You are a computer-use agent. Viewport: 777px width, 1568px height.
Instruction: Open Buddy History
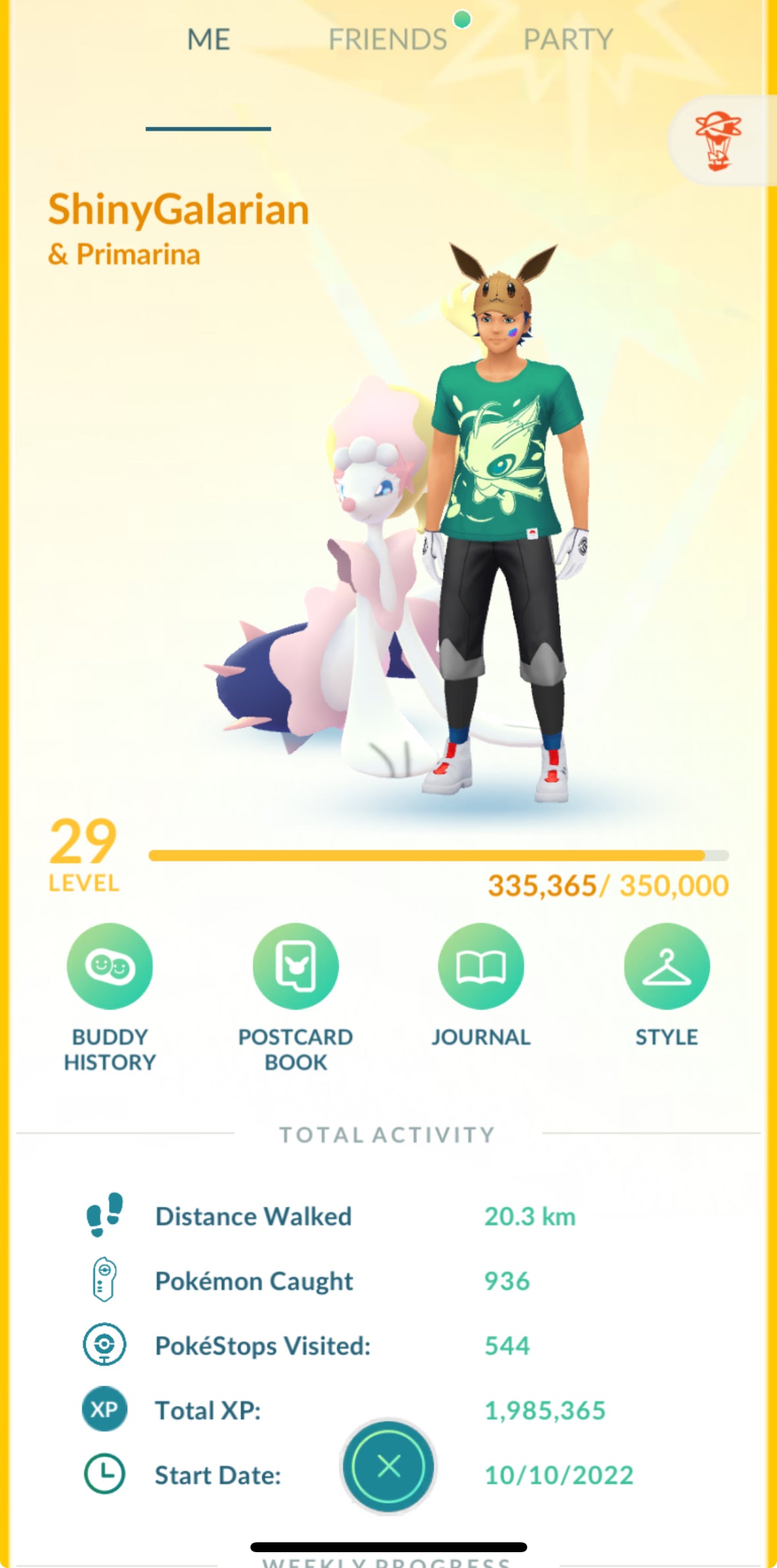point(109,966)
